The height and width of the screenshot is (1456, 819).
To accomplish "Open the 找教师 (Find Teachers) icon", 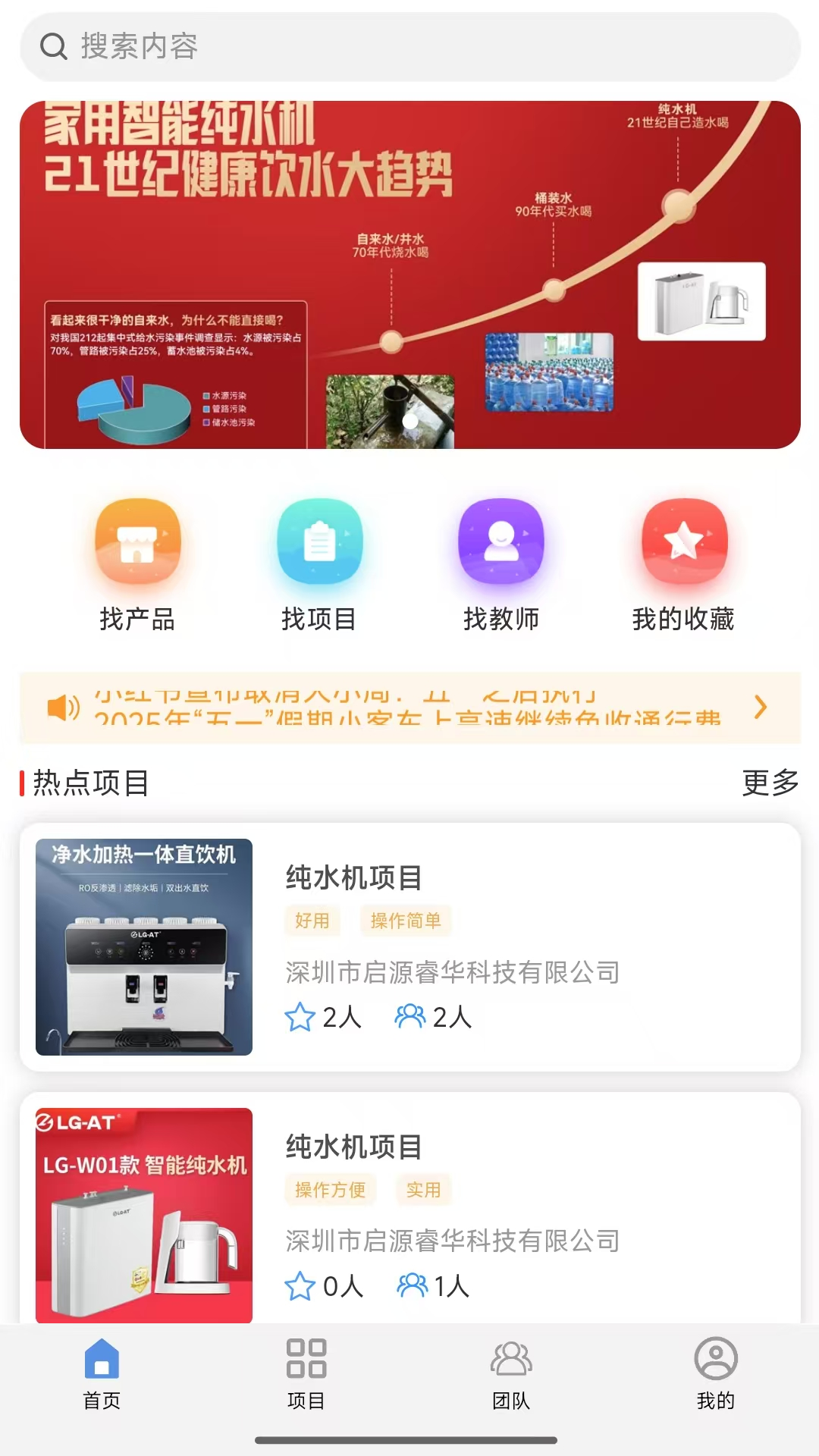I will pos(501,541).
